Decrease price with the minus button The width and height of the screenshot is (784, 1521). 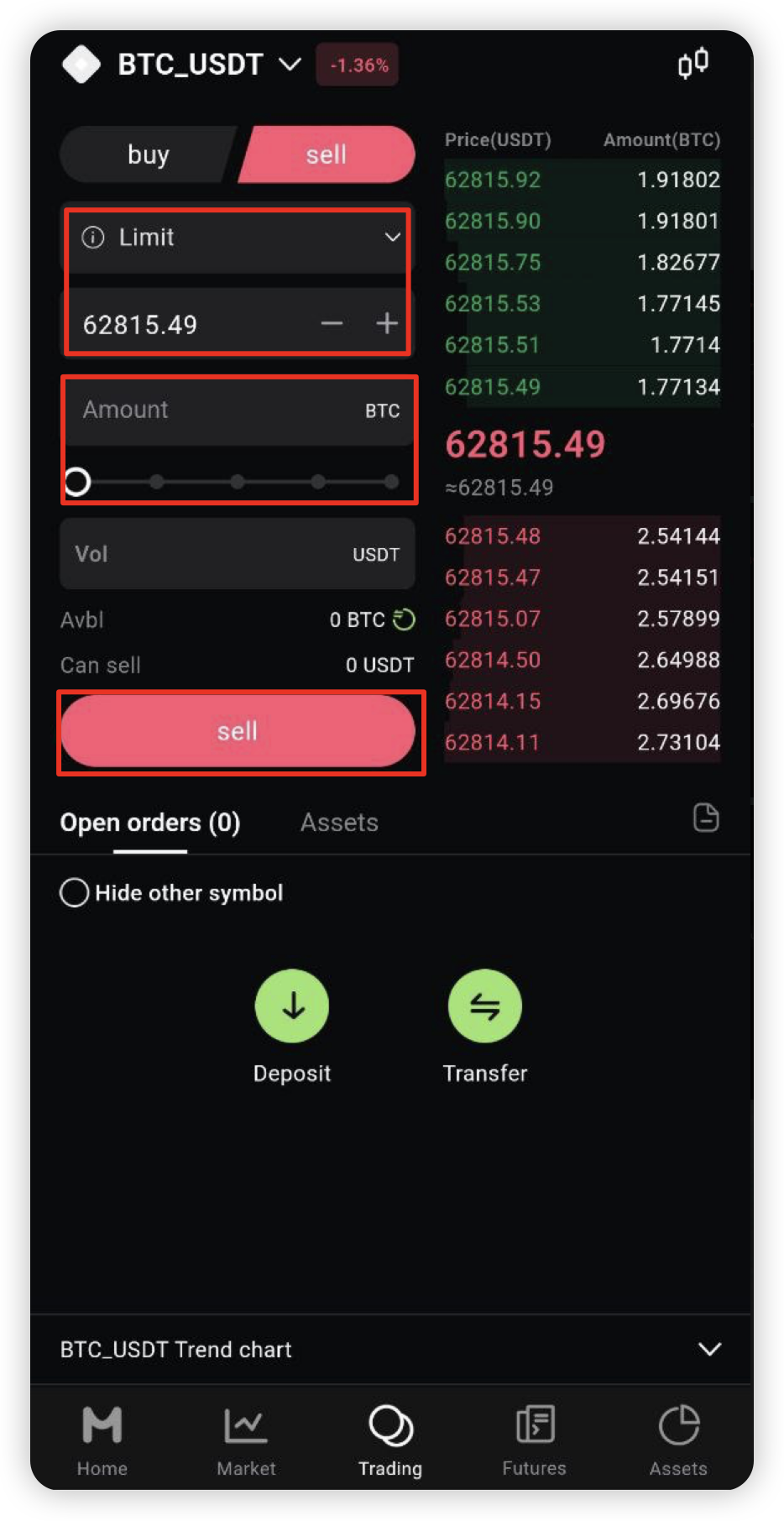332,323
